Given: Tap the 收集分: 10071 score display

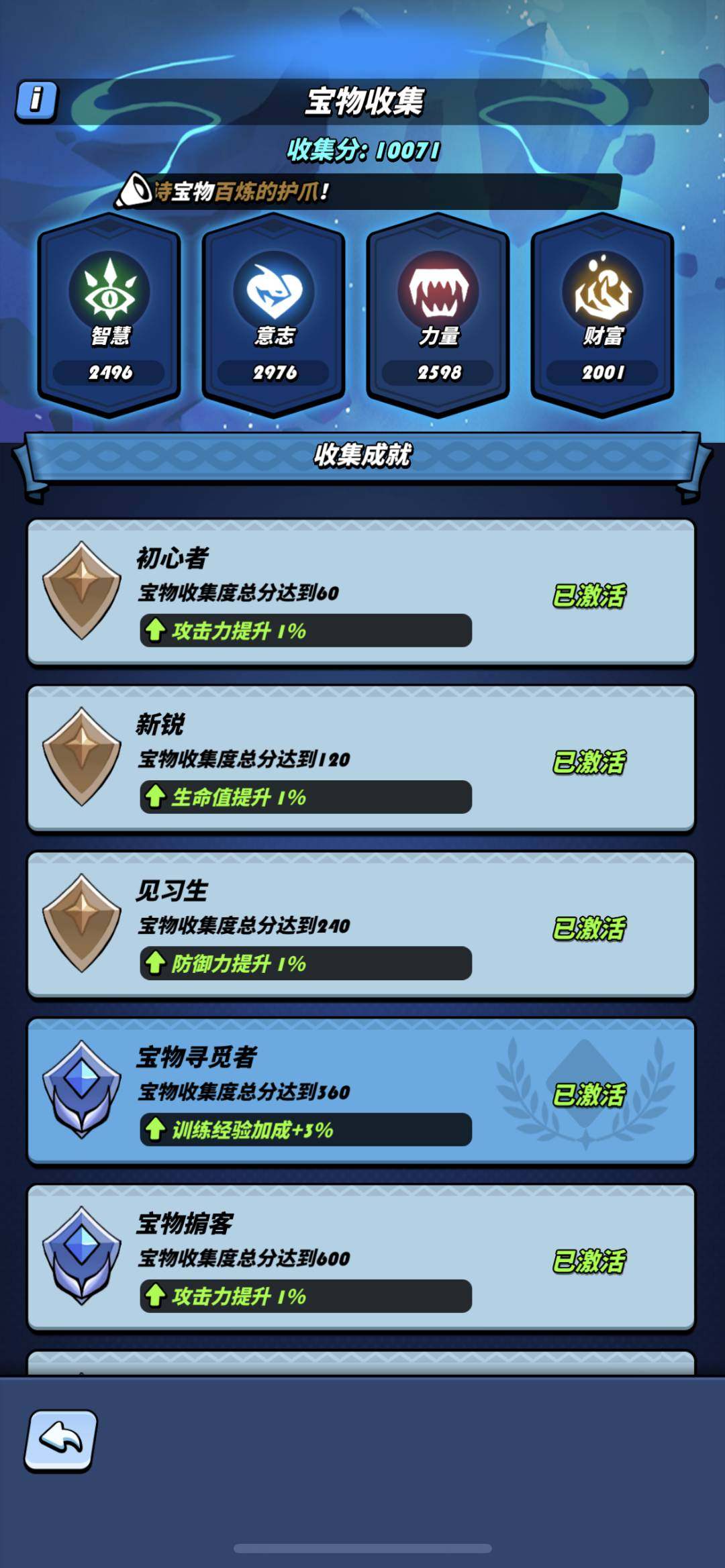Looking at the screenshot, I should 362,149.
